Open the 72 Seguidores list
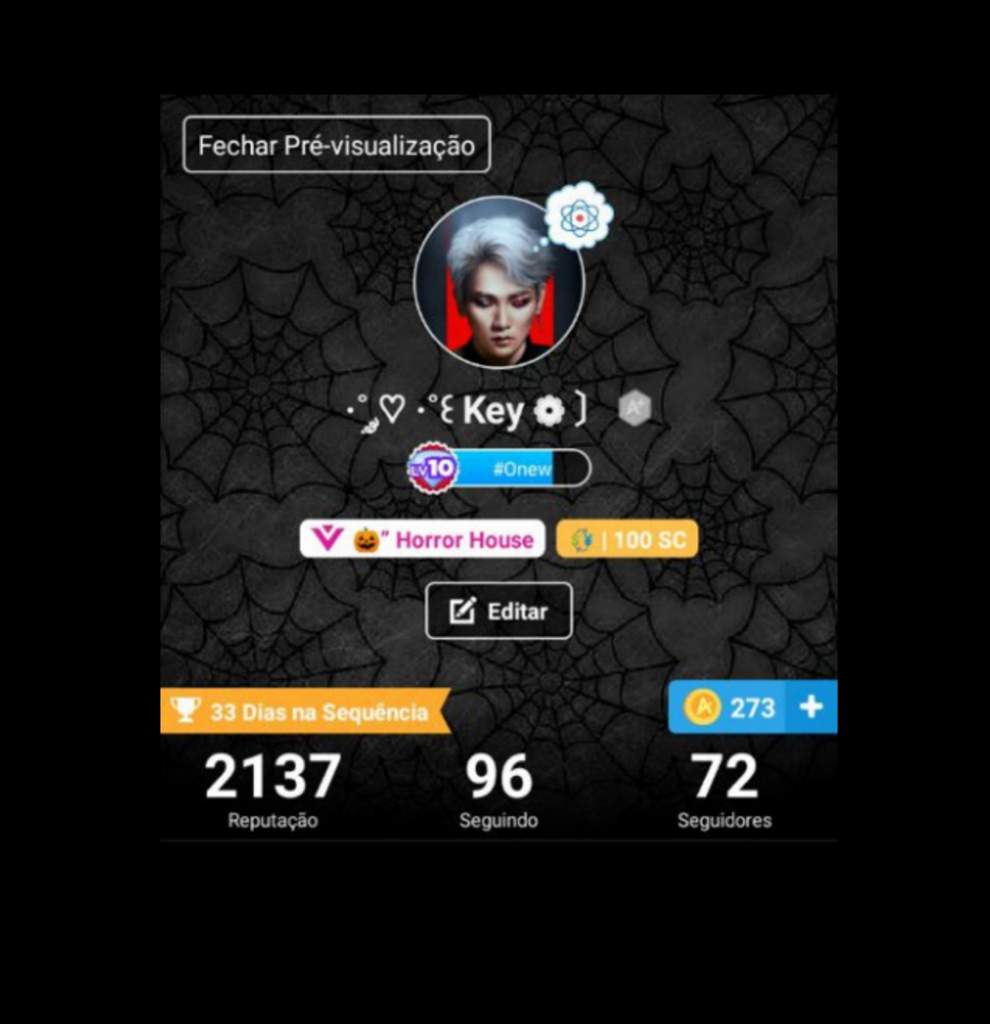 (x=724, y=790)
